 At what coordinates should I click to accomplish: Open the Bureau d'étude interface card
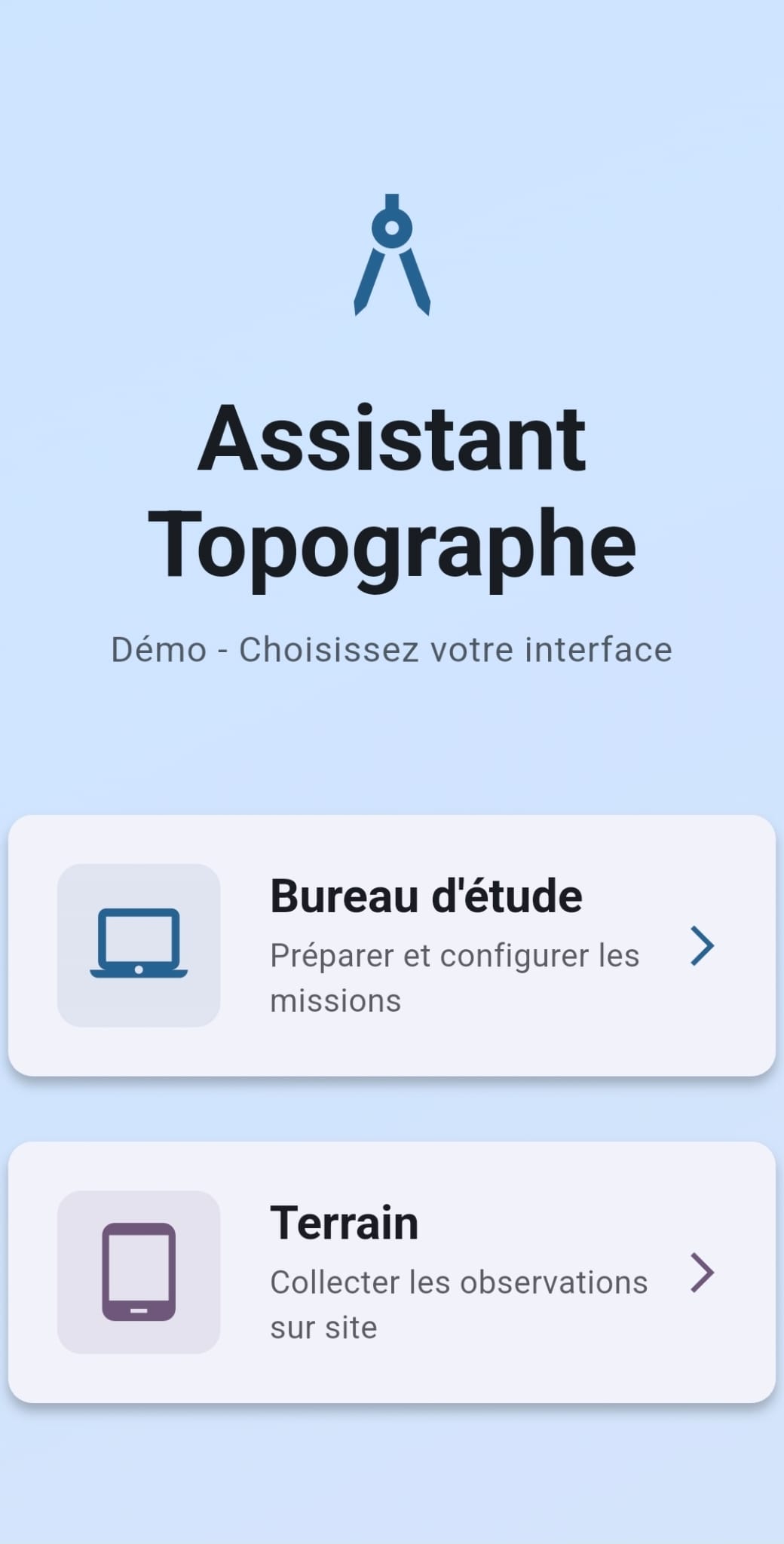point(392,945)
